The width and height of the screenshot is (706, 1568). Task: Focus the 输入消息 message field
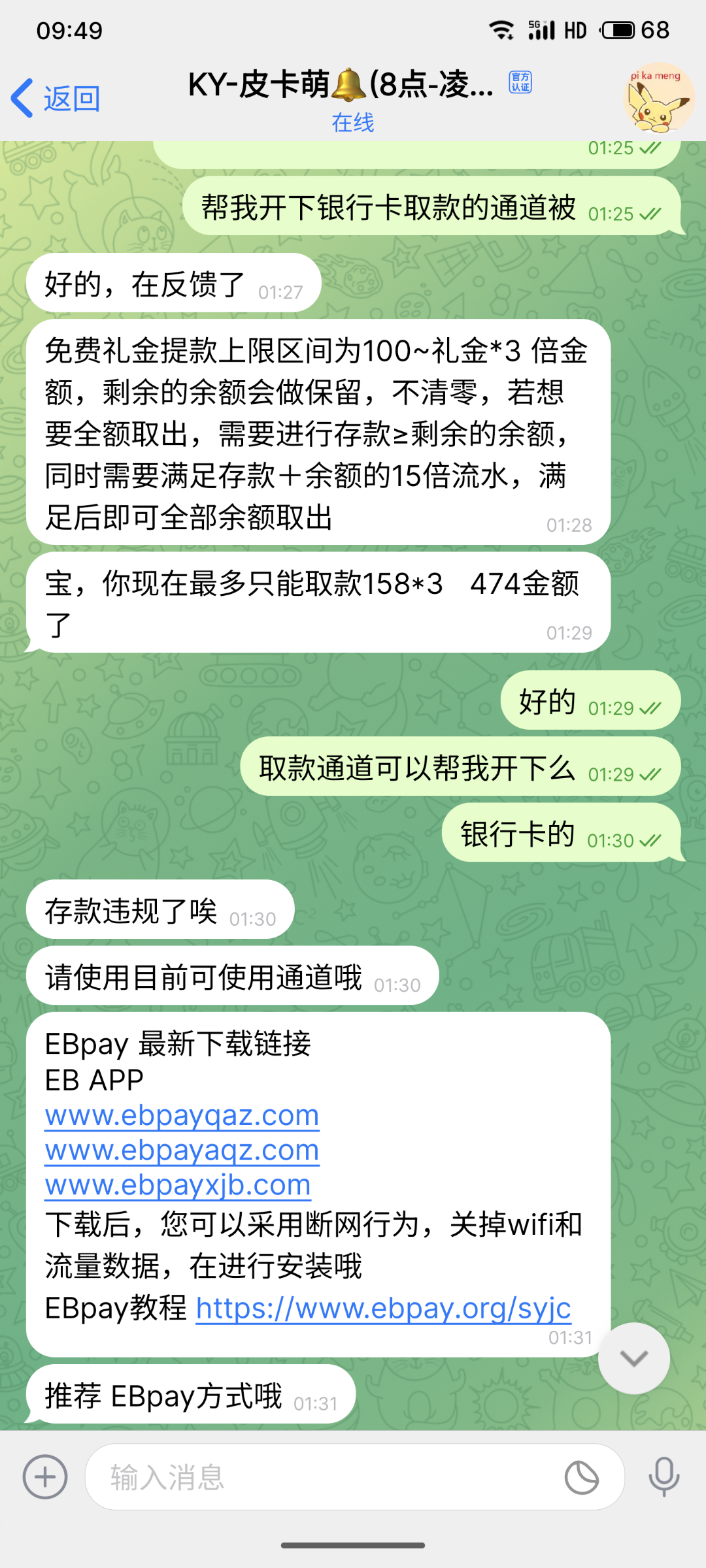(327, 1477)
